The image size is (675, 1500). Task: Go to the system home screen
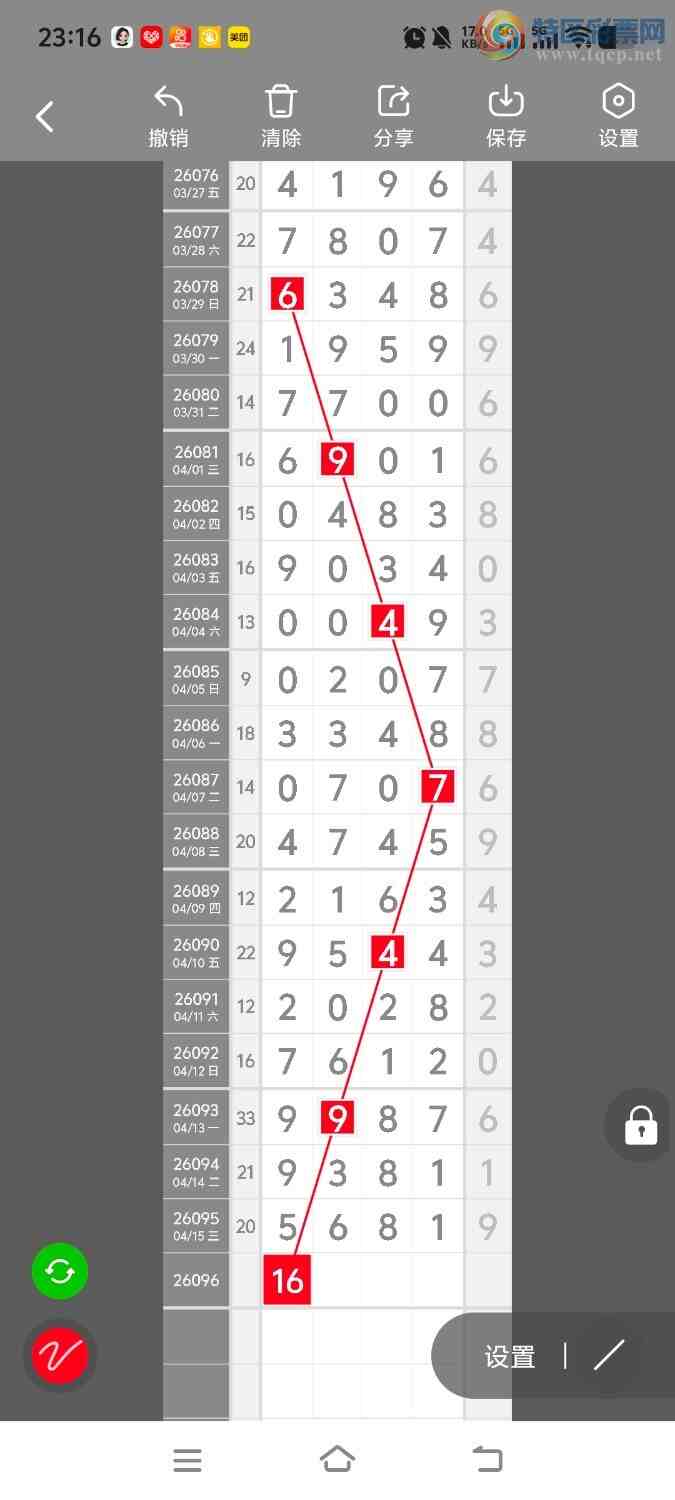tap(337, 1460)
